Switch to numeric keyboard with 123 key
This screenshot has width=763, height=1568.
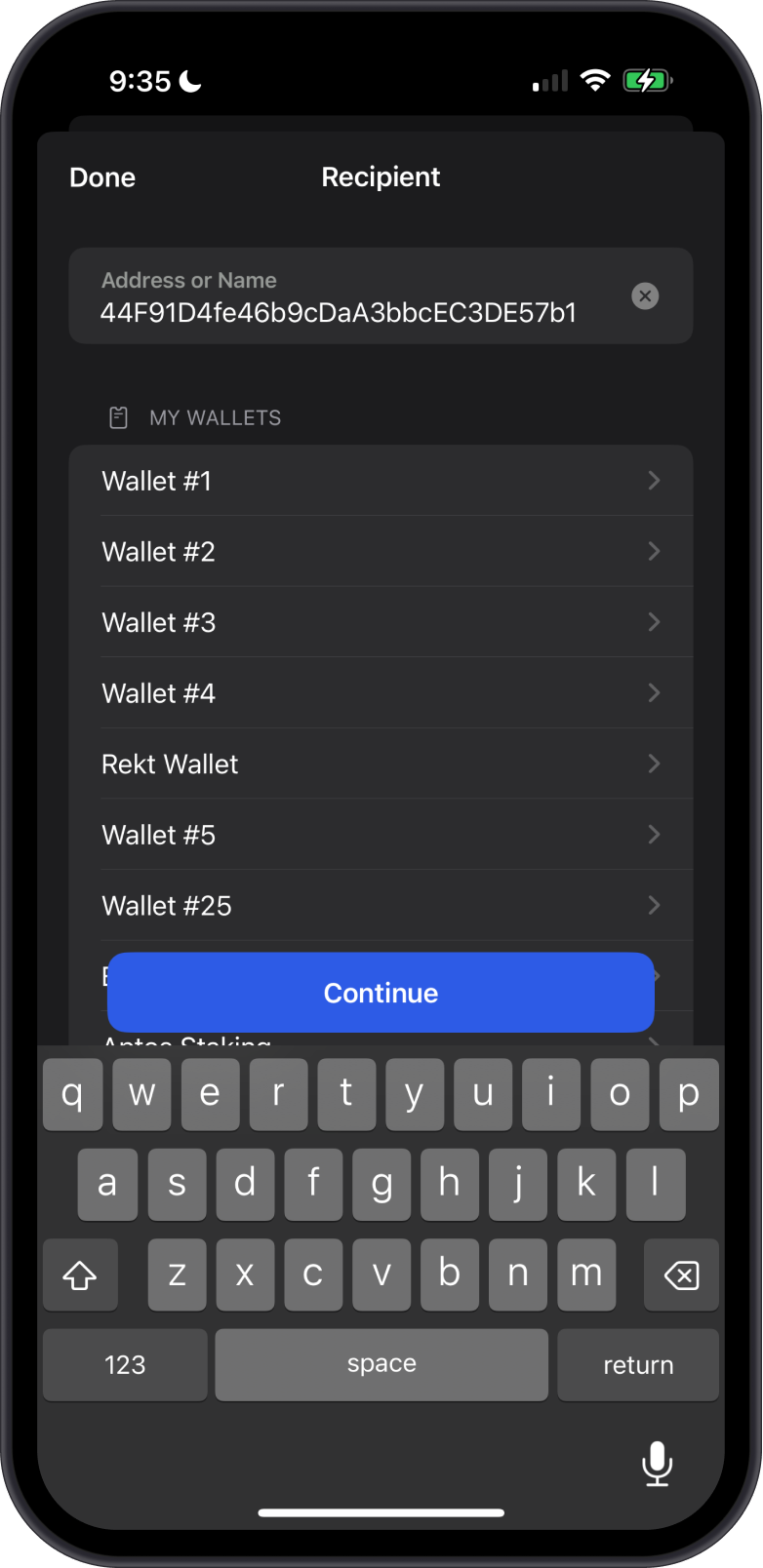tap(124, 1364)
